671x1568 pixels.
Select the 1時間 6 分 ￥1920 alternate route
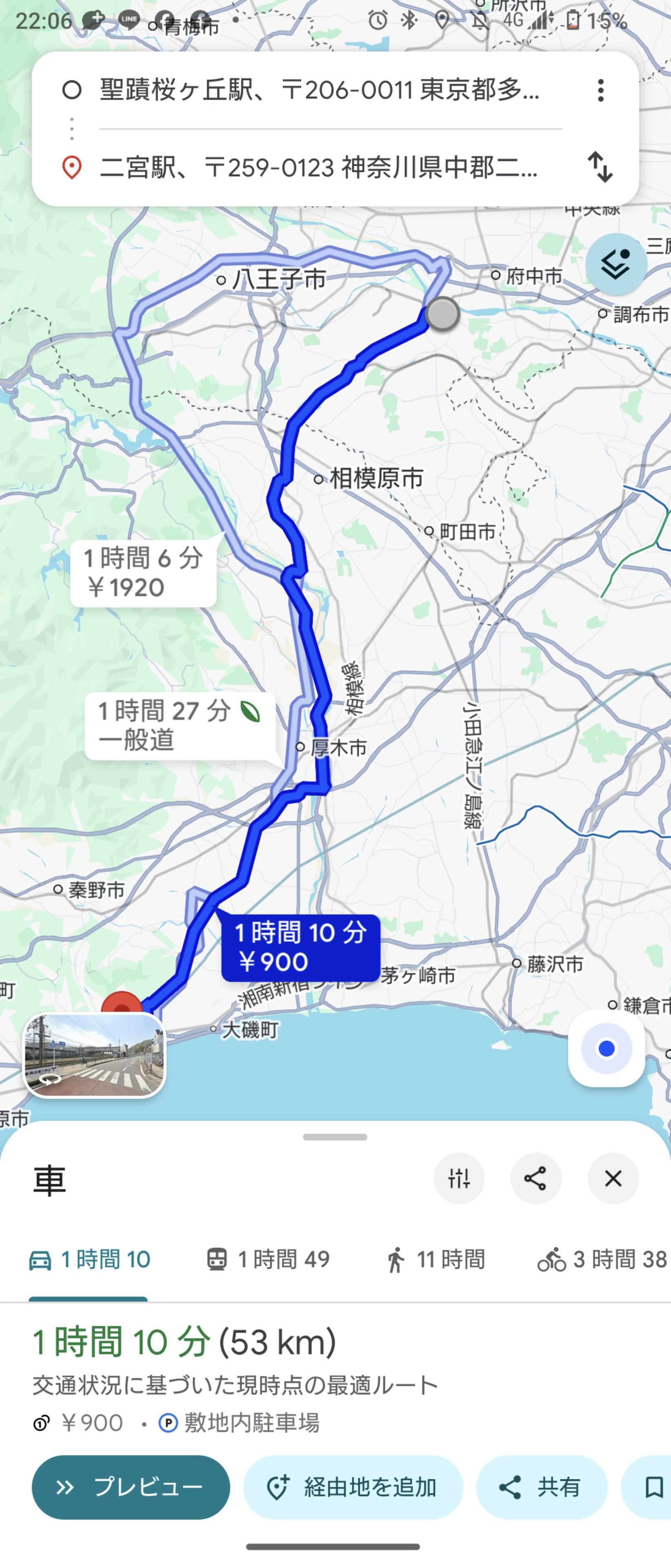[x=144, y=573]
